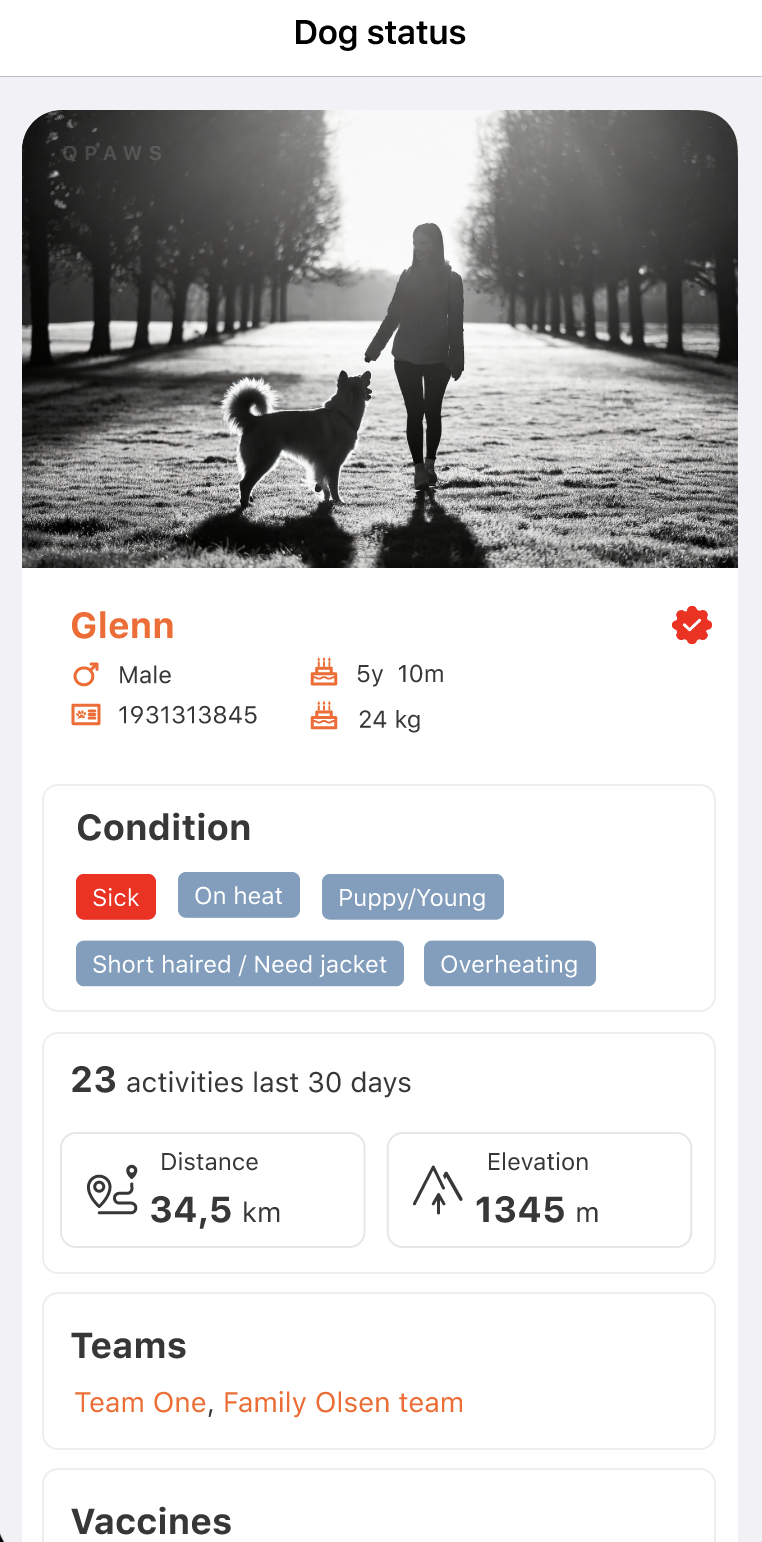Toggle the Short haired / Need jacket chip
Image resolution: width=762 pixels, height=1542 pixels.
(239, 964)
